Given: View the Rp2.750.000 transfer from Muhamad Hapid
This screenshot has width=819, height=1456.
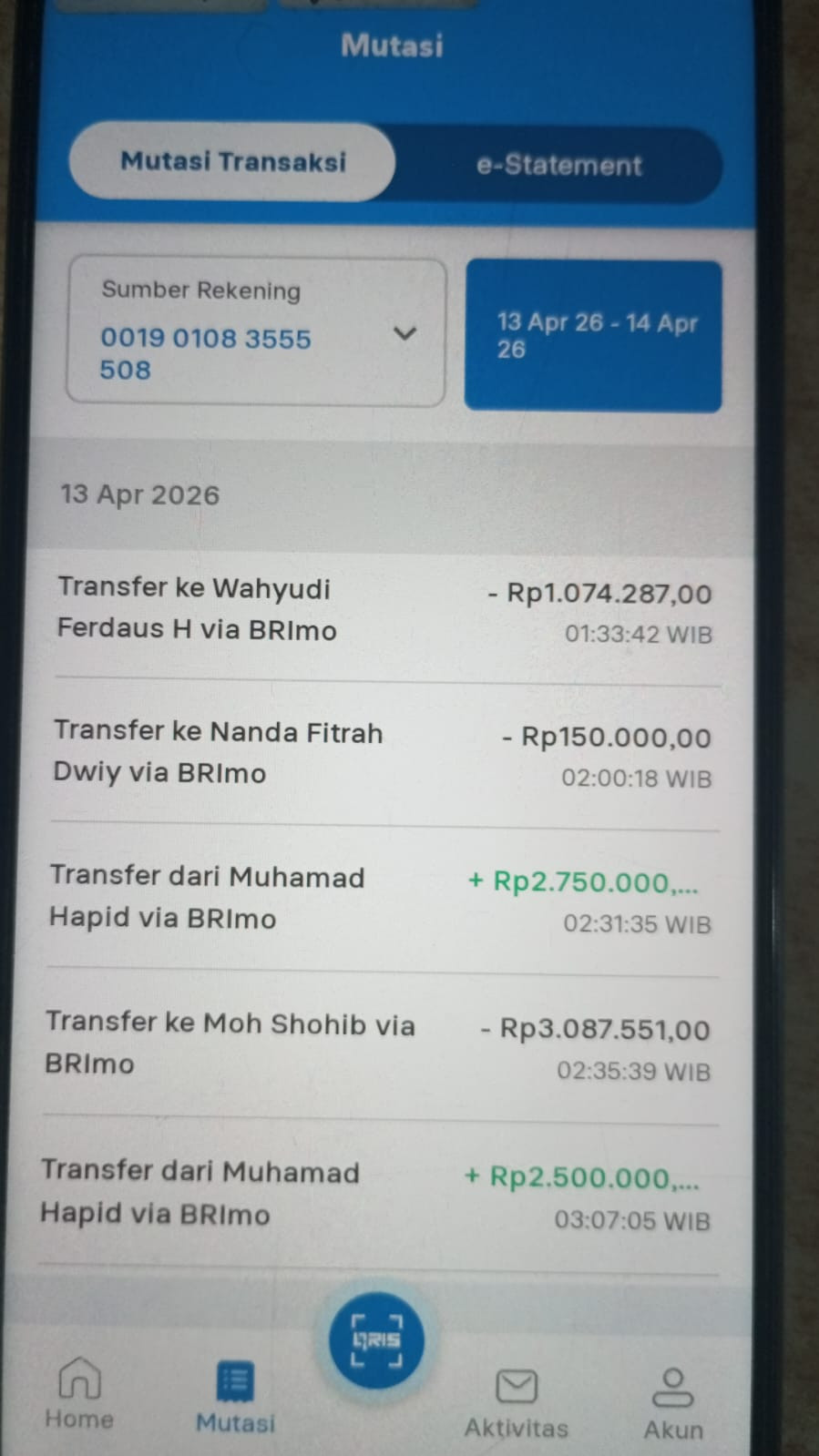Looking at the screenshot, I should (383, 900).
